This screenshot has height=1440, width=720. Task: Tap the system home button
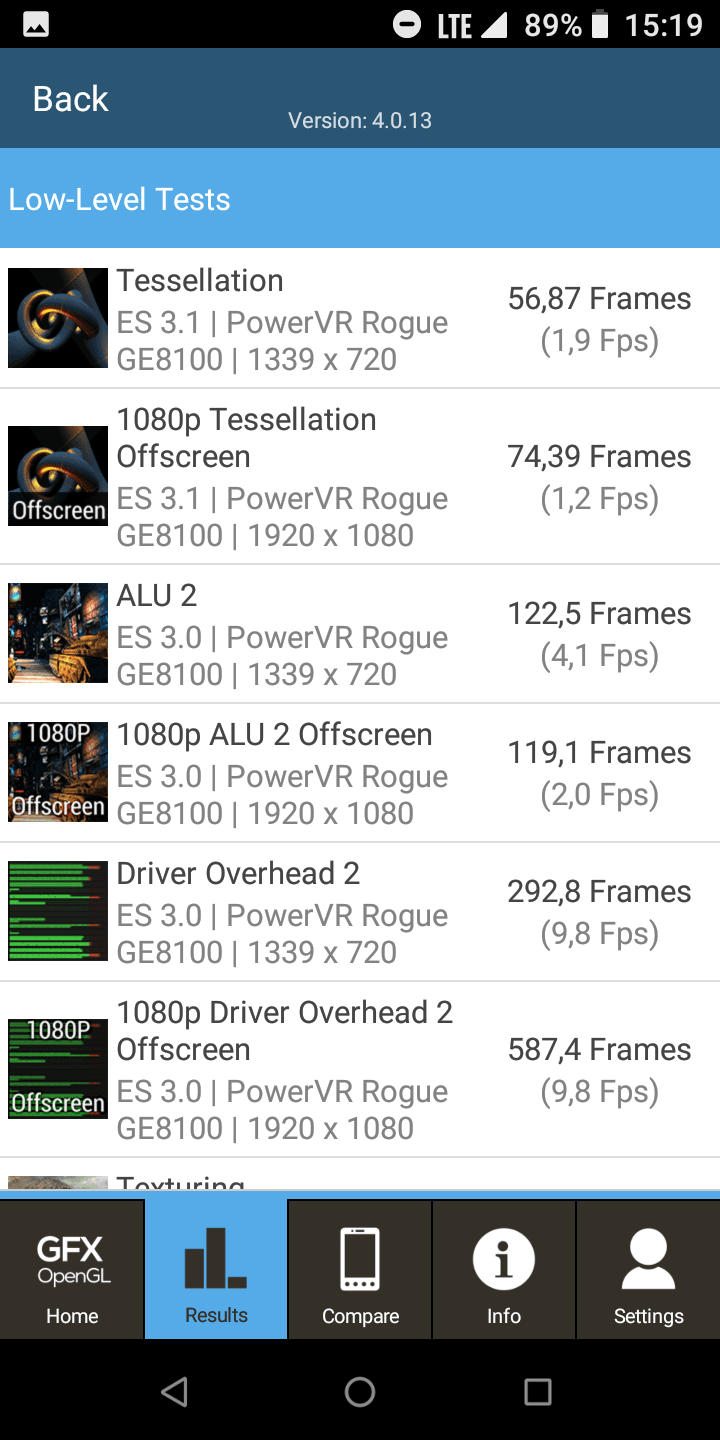click(x=360, y=1391)
